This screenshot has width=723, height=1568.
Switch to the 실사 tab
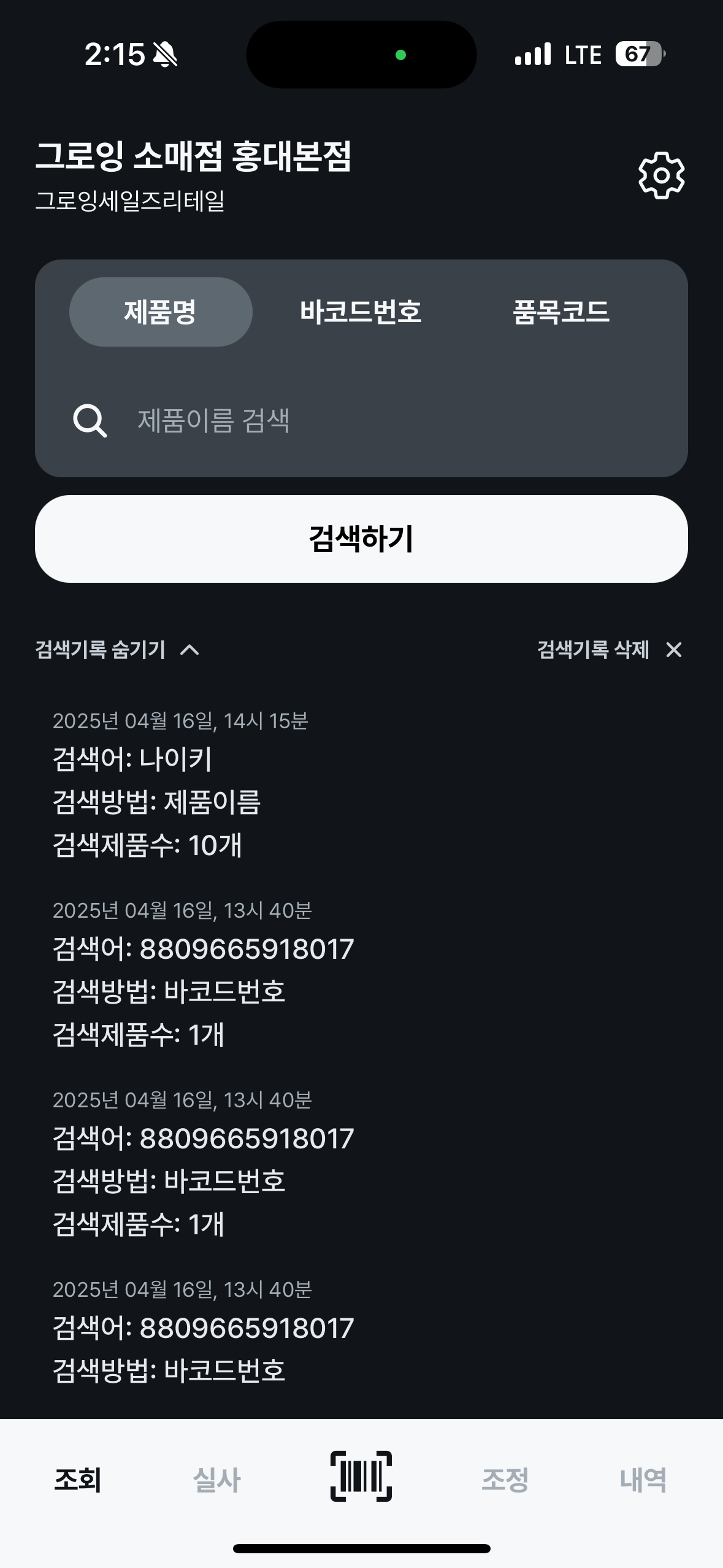coord(217,1480)
